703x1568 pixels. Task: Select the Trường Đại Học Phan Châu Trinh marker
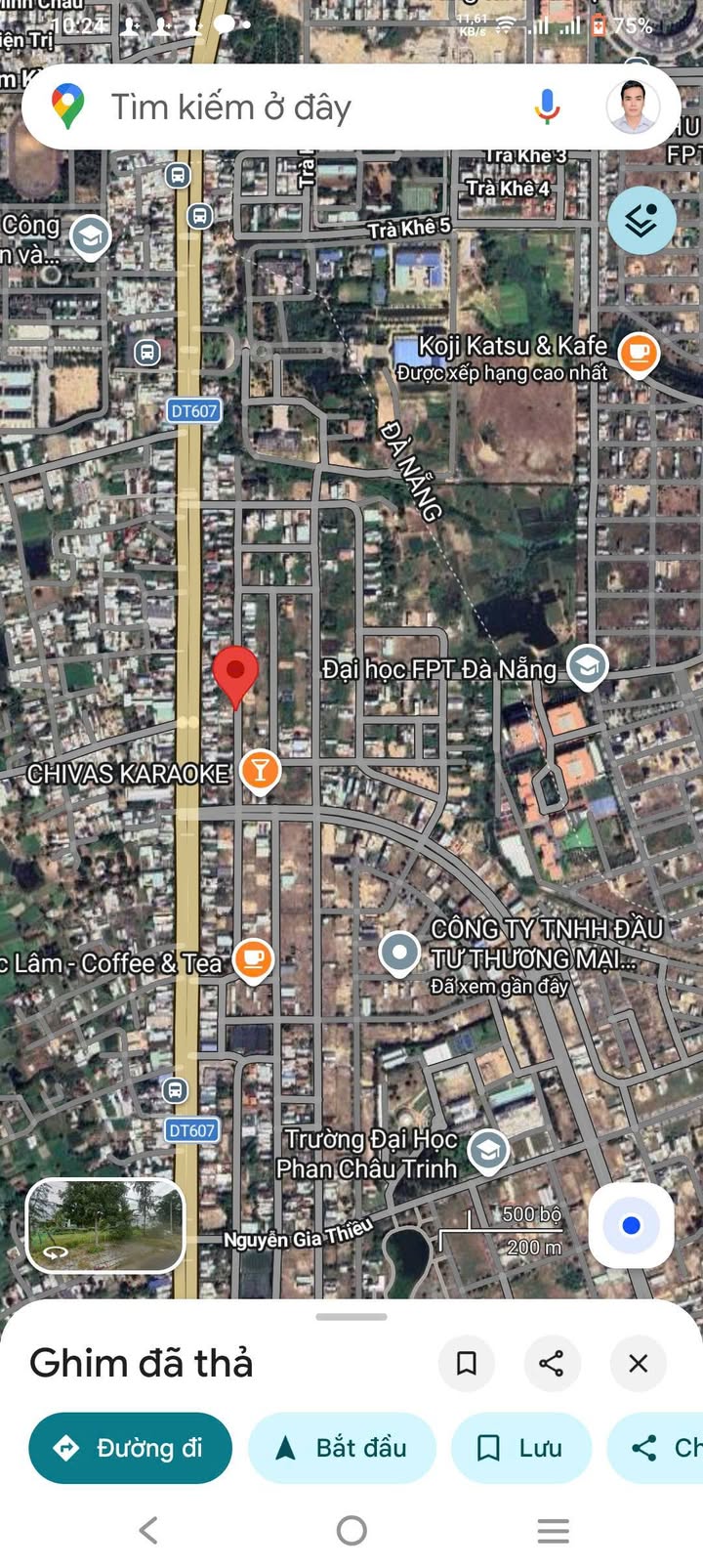pyautogui.click(x=488, y=1152)
